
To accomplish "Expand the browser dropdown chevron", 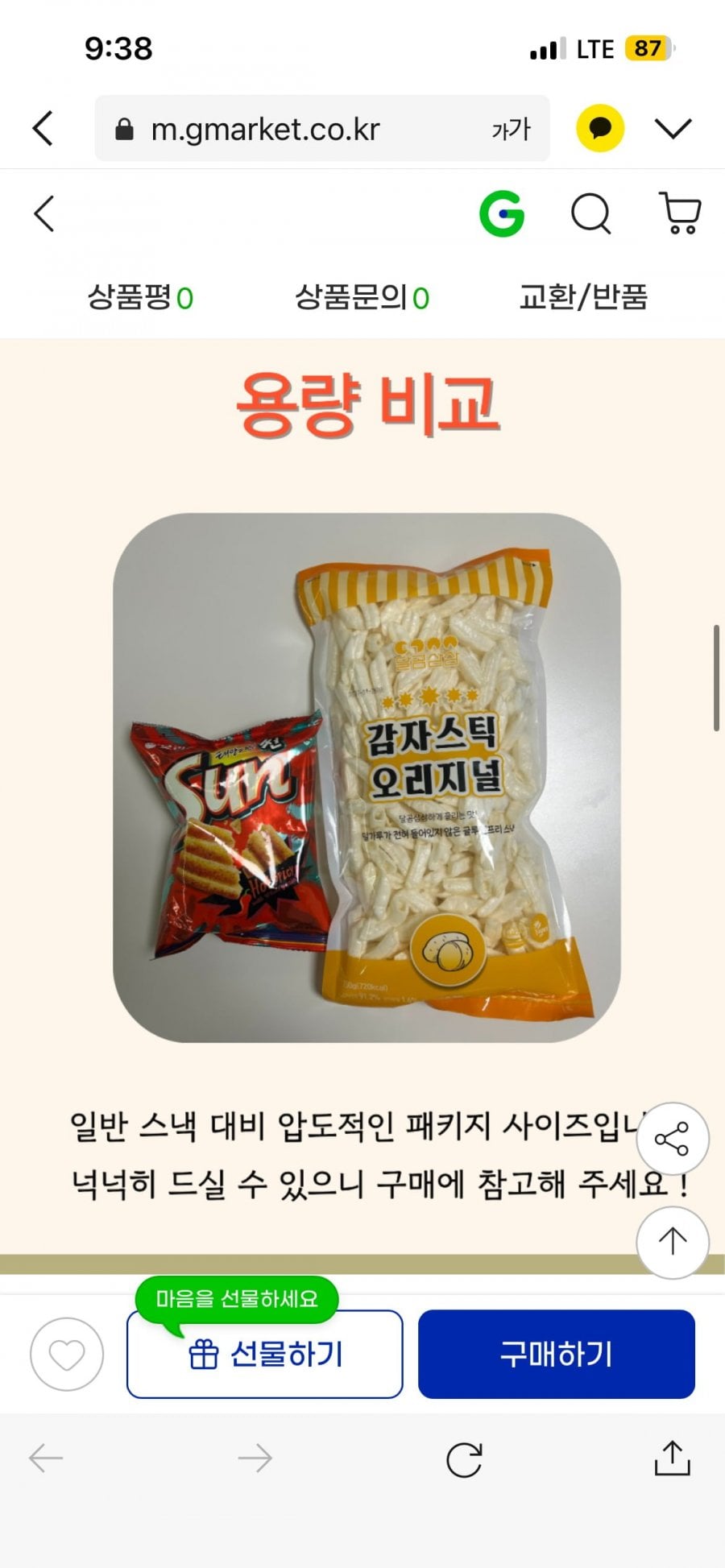I will coord(673,129).
